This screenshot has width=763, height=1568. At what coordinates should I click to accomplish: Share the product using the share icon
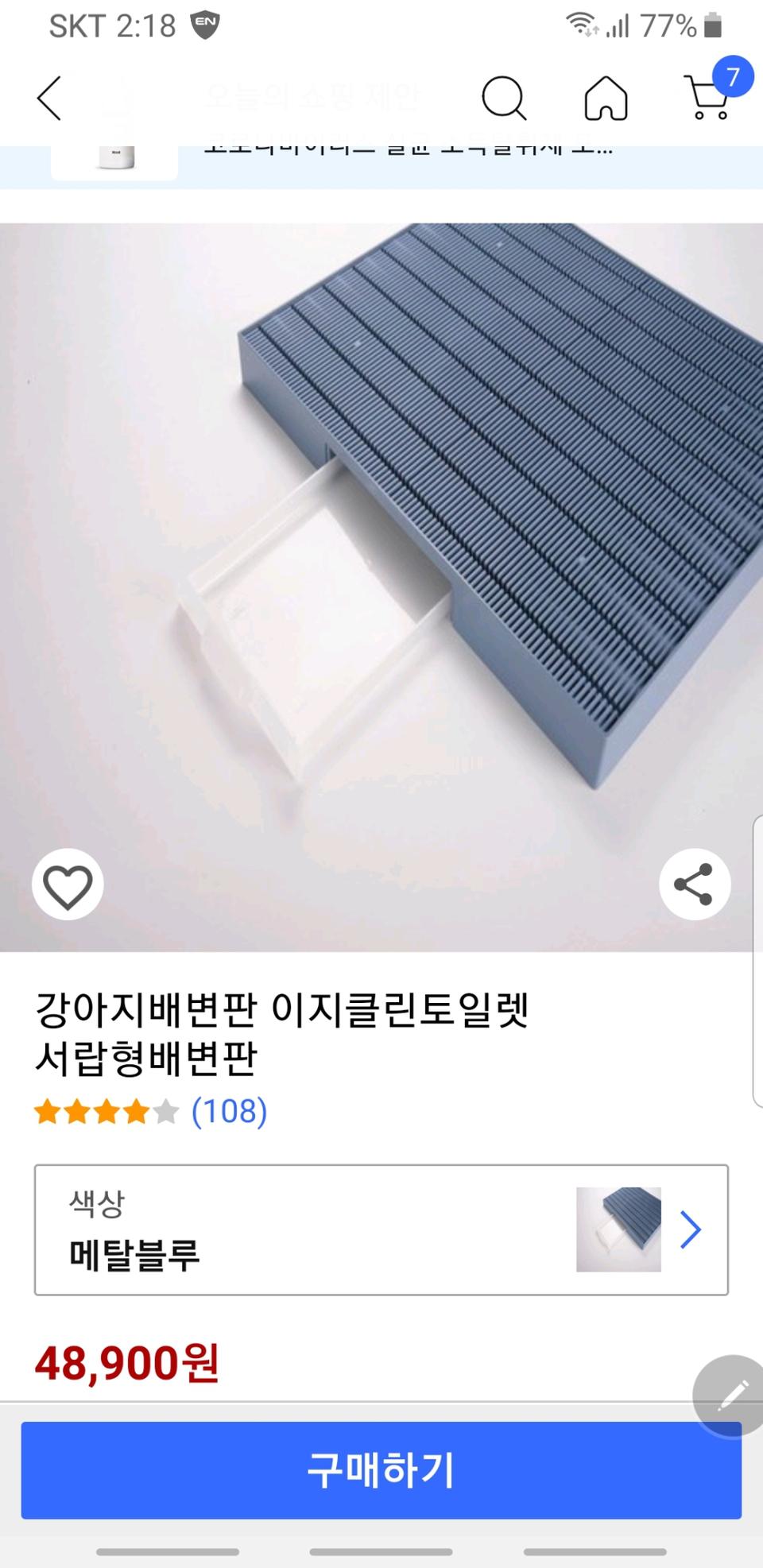pyautogui.click(x=694, y=885)
